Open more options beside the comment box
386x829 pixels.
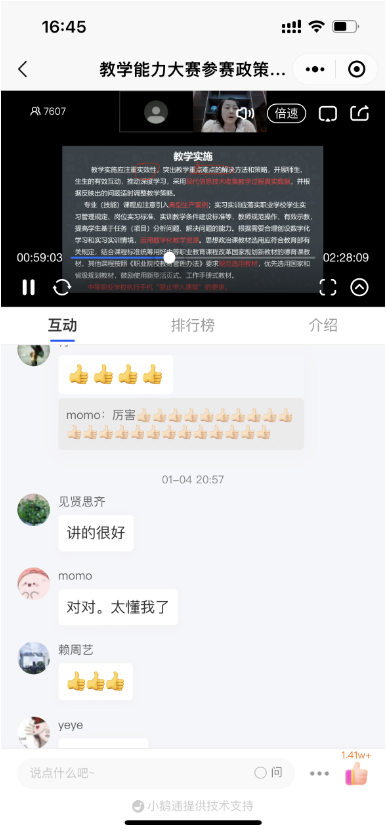point(319,773)
